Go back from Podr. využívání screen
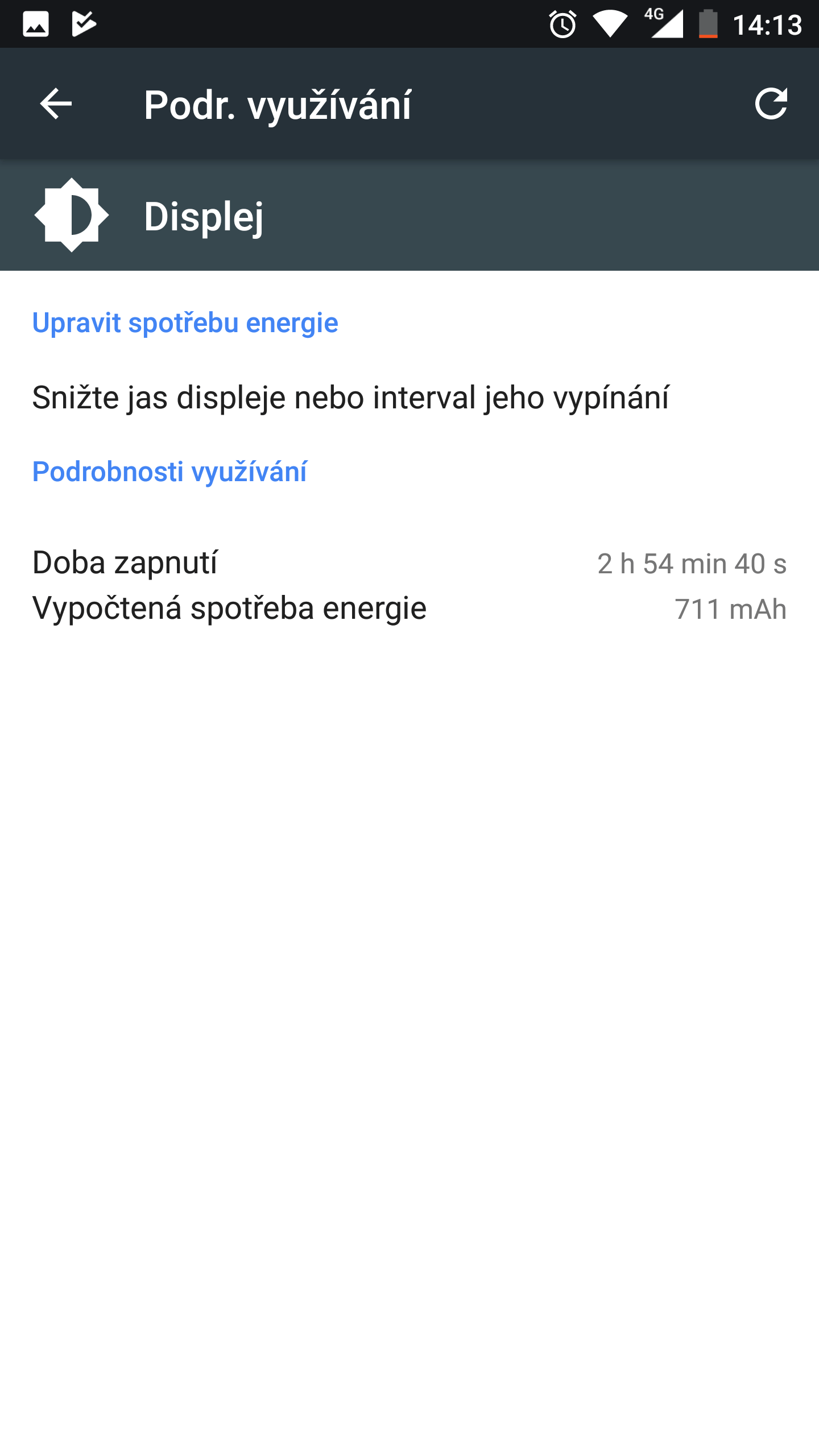 pyautogui.click(x=56, y=104)
